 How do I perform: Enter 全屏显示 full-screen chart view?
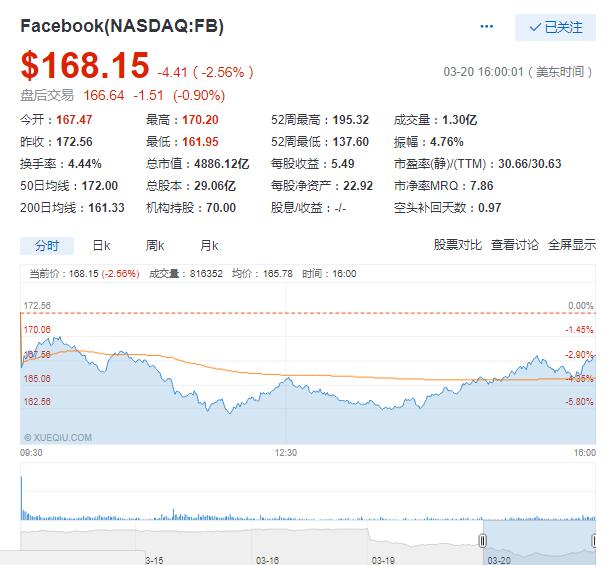[x=571, y=245]
